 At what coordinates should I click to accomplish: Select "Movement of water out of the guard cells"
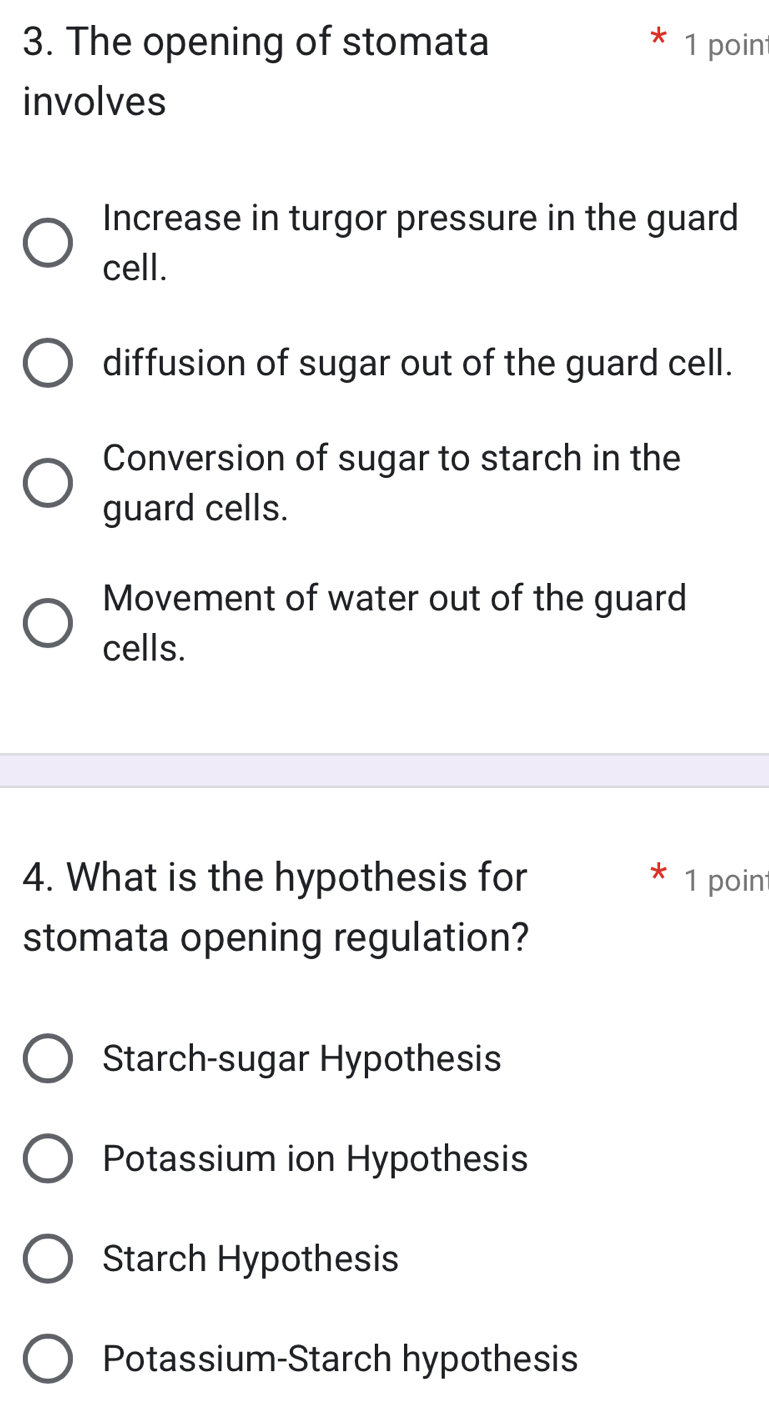coord(47,622)
